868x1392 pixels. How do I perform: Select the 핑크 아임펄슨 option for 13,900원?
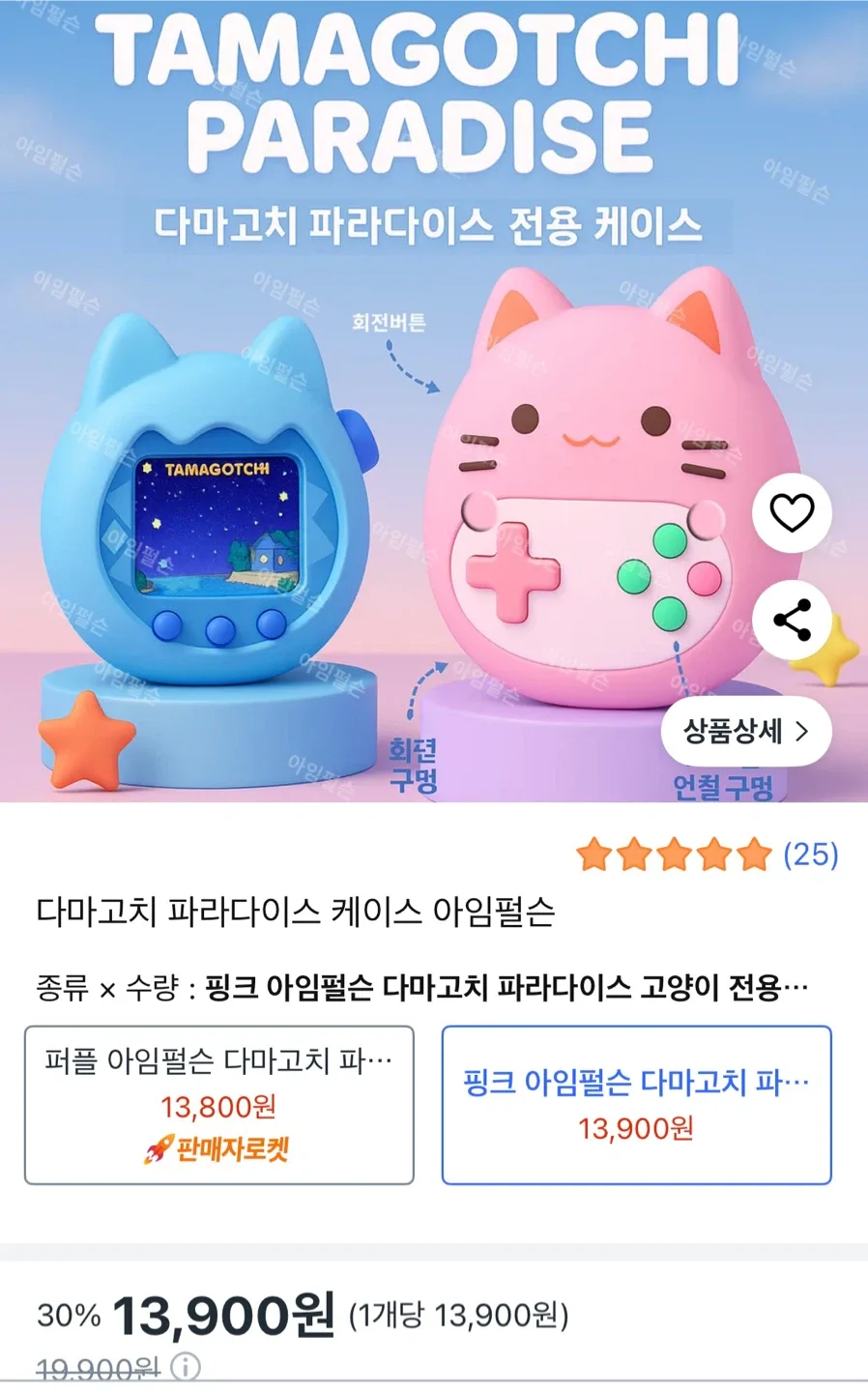click(636, 1105)
